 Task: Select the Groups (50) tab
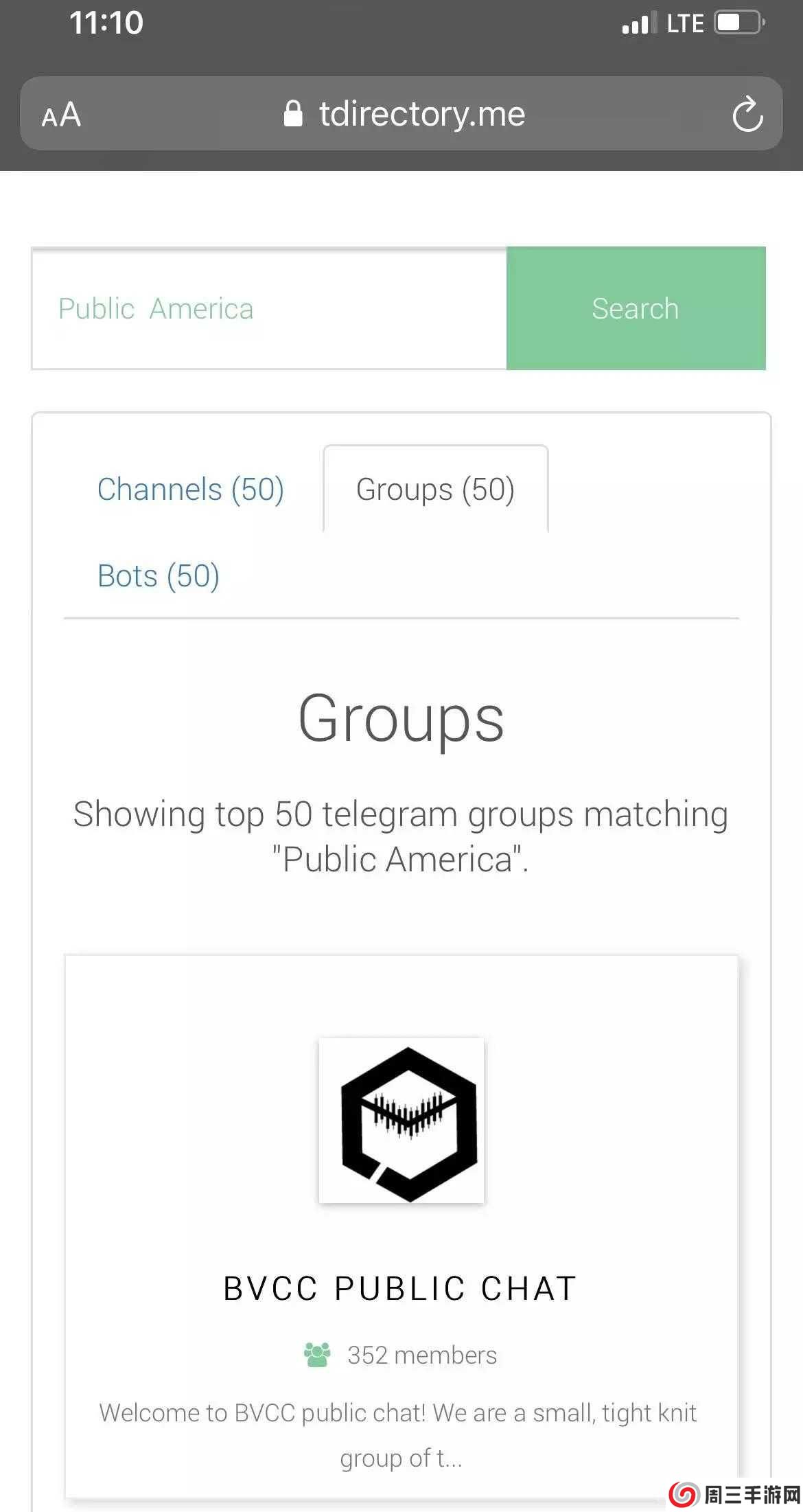[435, 490]
